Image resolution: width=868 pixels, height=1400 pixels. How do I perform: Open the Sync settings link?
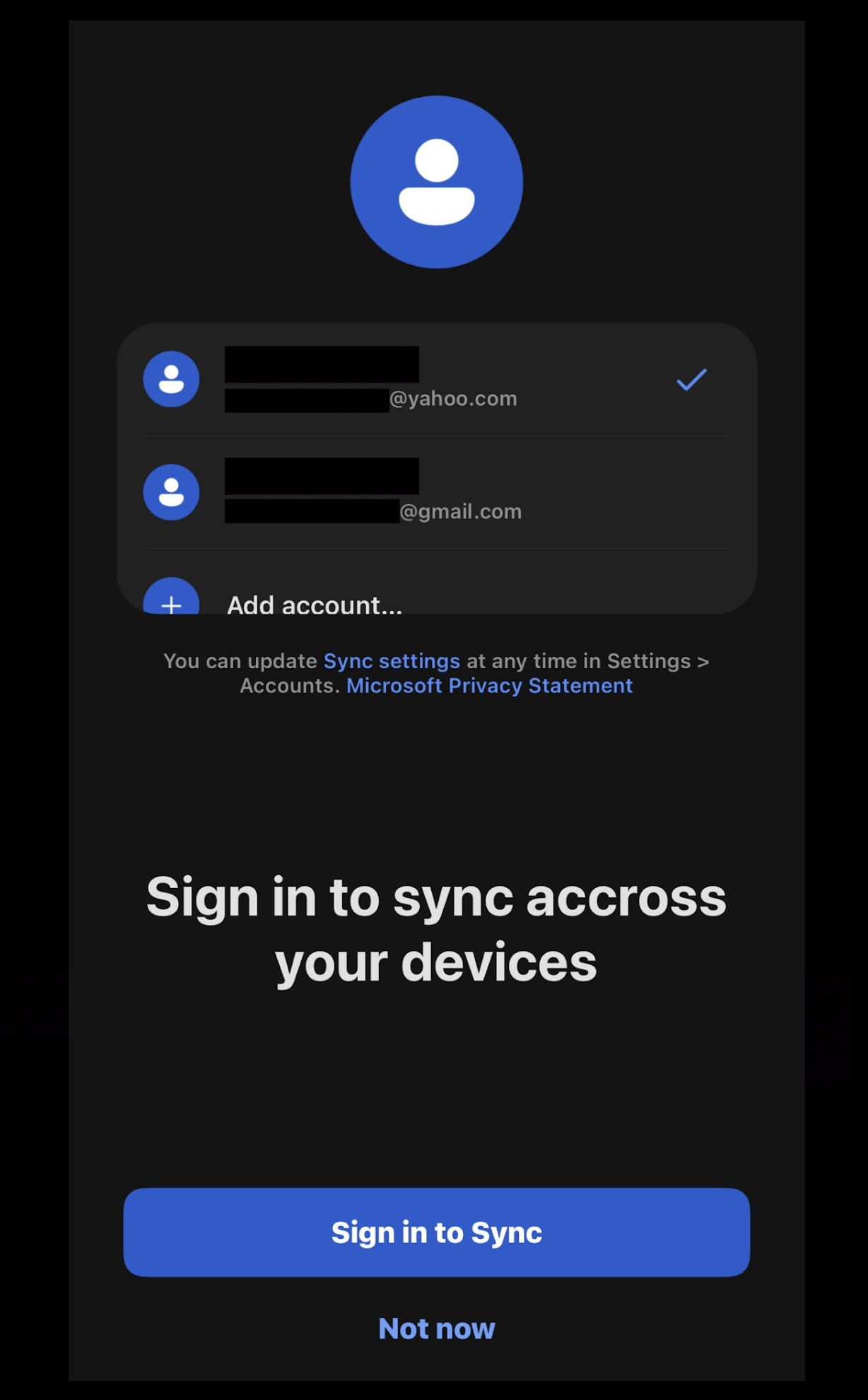[392, 661]
